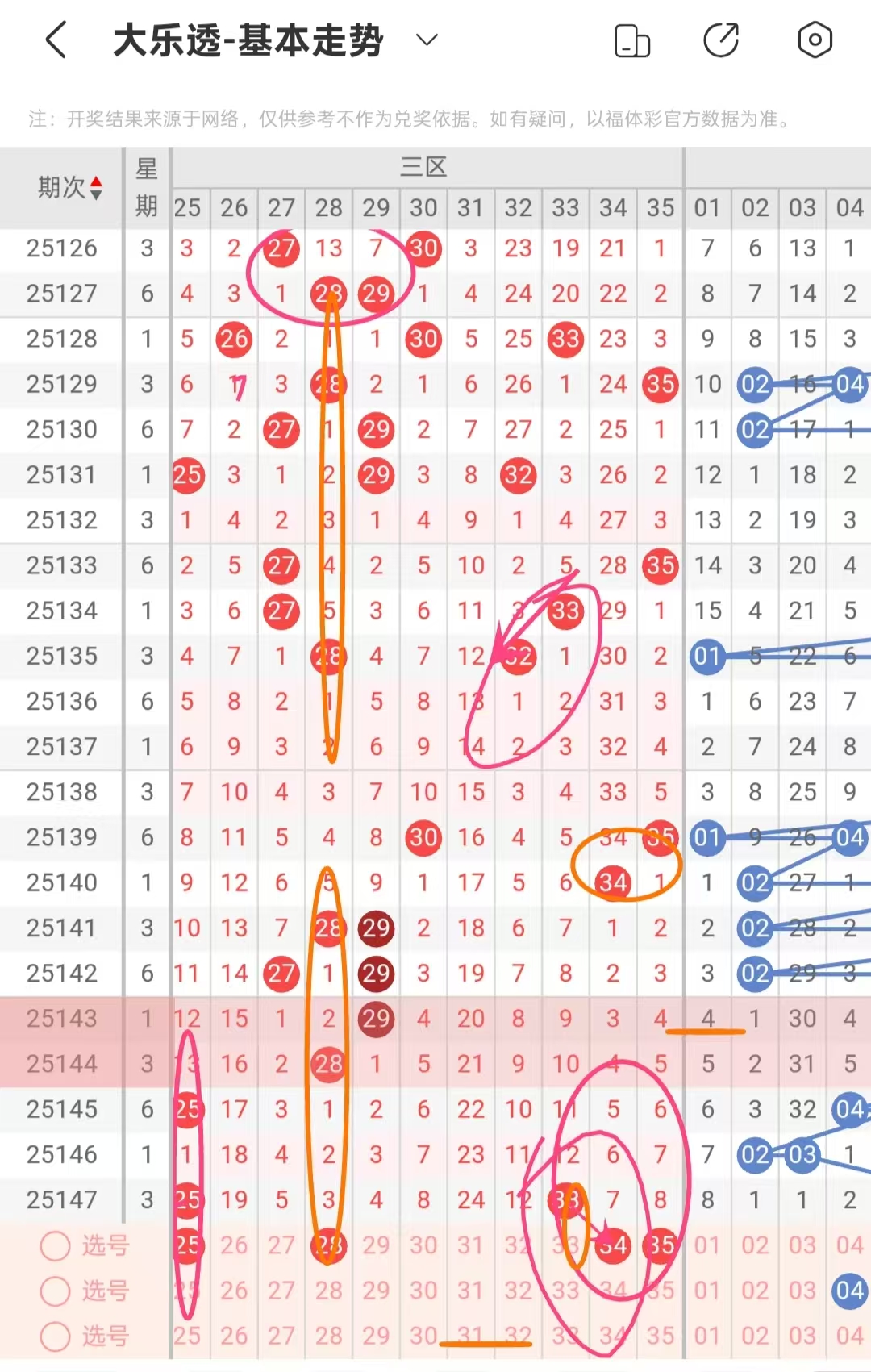This screenshot has height=1372, width=871.
Task: Pick number 26 in the top 选号 row
Action: point(234,1245)
